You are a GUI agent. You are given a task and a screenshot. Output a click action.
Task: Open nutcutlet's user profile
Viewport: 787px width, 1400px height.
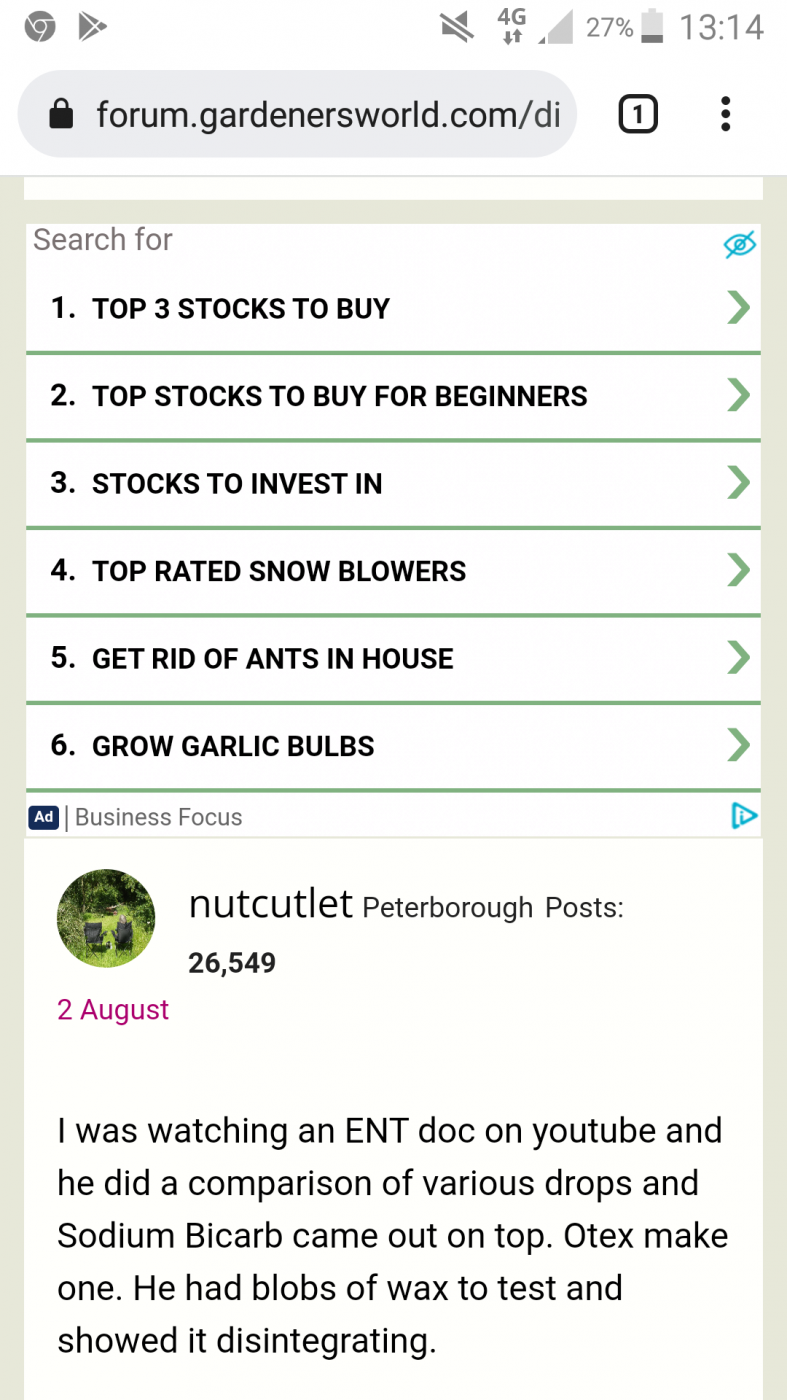[270, 905]
